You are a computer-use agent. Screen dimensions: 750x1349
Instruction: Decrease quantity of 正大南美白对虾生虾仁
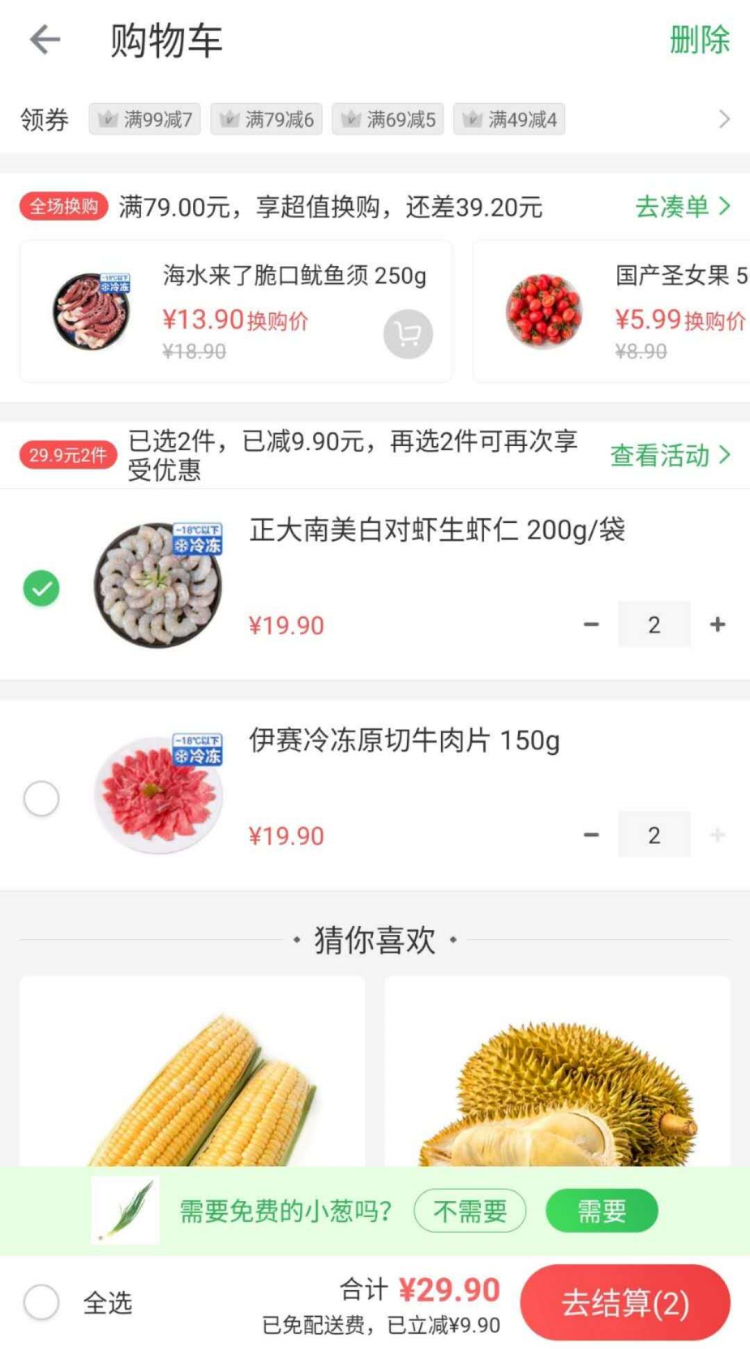point(592,625)
